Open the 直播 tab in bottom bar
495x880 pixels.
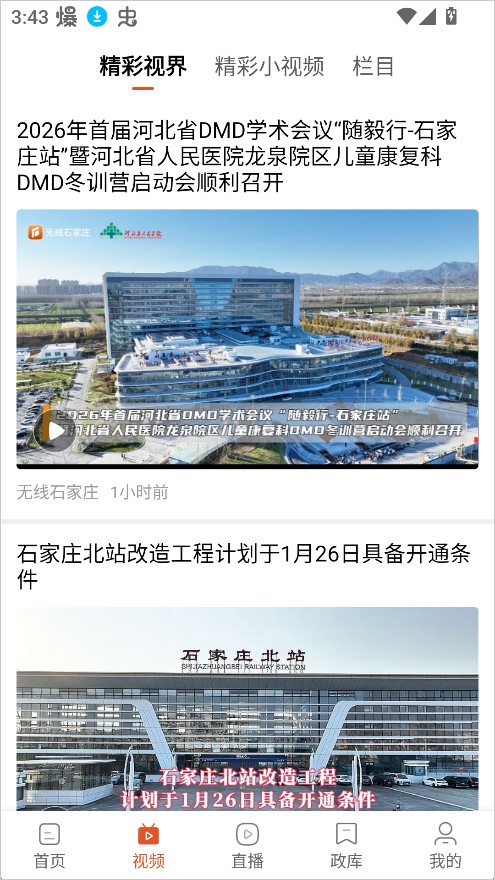click(x=248, y=846)
